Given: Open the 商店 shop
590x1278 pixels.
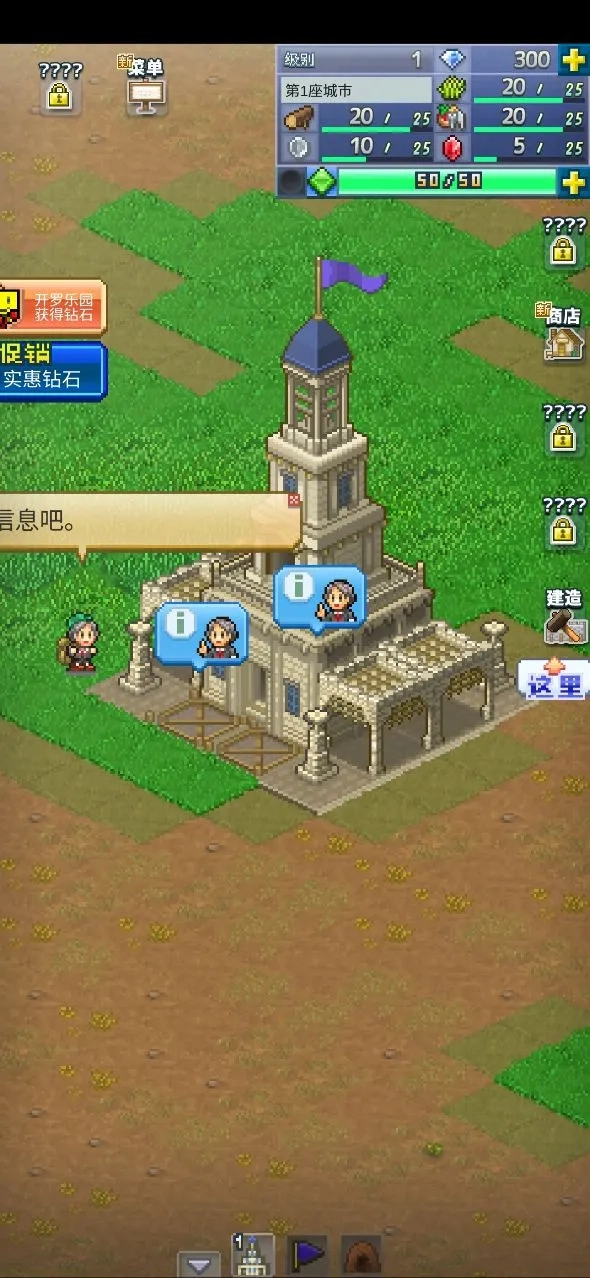Looking at the screenshot, I should click(x=564, y=334).
